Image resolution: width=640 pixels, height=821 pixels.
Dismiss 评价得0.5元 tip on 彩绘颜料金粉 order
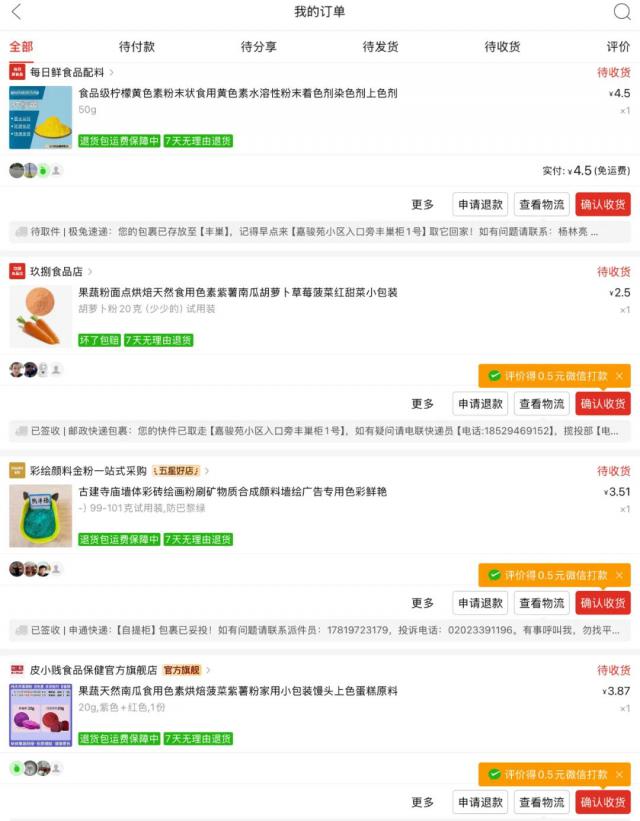click(619, 575)
